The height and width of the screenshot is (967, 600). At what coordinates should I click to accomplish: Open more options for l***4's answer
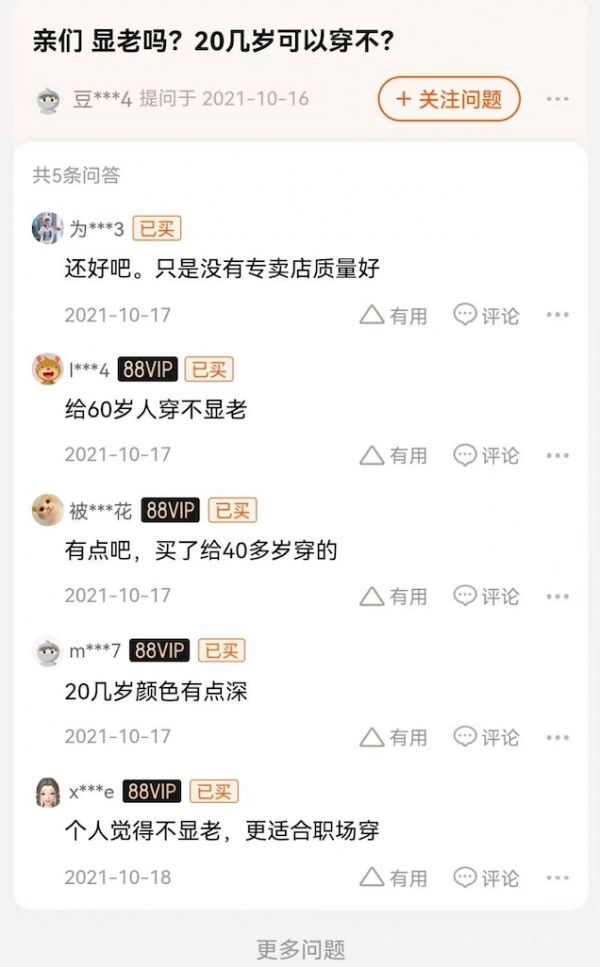coord(557,455)
